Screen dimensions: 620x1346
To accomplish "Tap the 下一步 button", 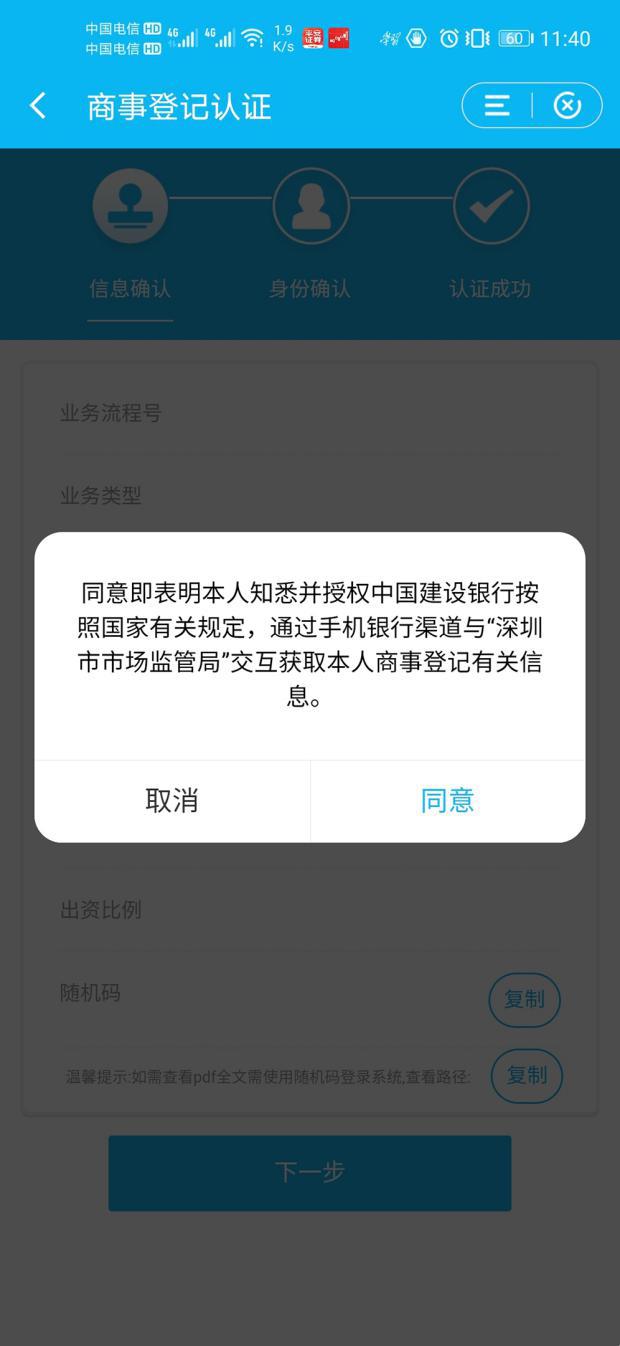I will [x=310, y=1172].
